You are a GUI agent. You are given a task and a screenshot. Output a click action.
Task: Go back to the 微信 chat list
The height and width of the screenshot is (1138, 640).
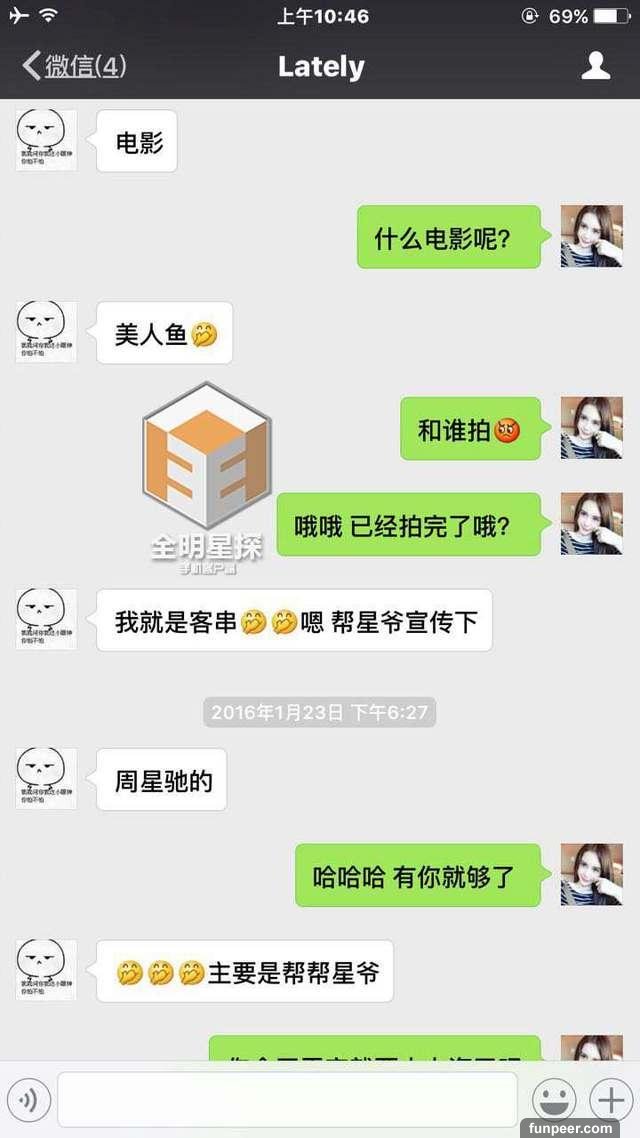coord(72,66)
